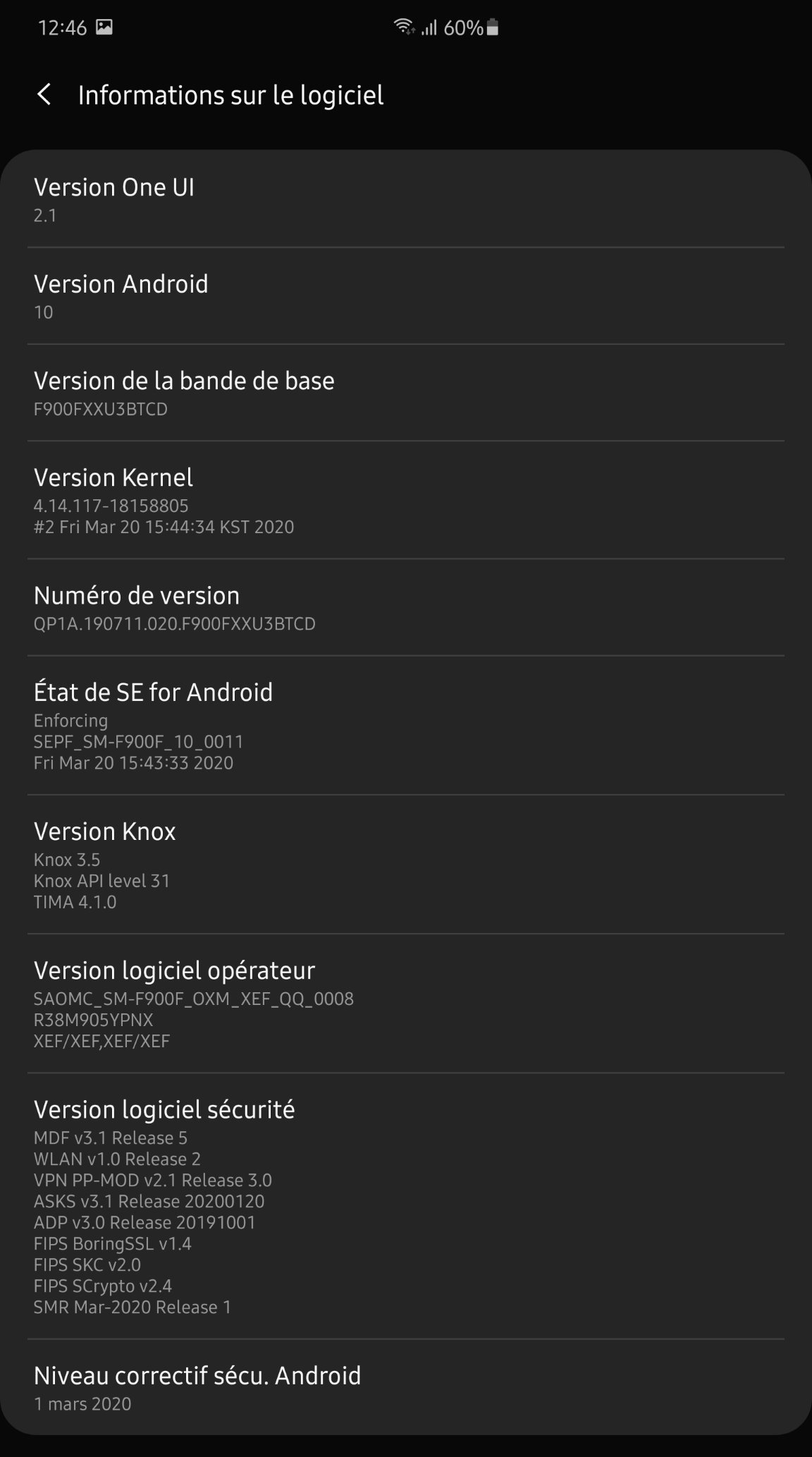Go back from Informations sur le logiciel
This screenshot has height=1457, width=812.
(x=44, y=95)
